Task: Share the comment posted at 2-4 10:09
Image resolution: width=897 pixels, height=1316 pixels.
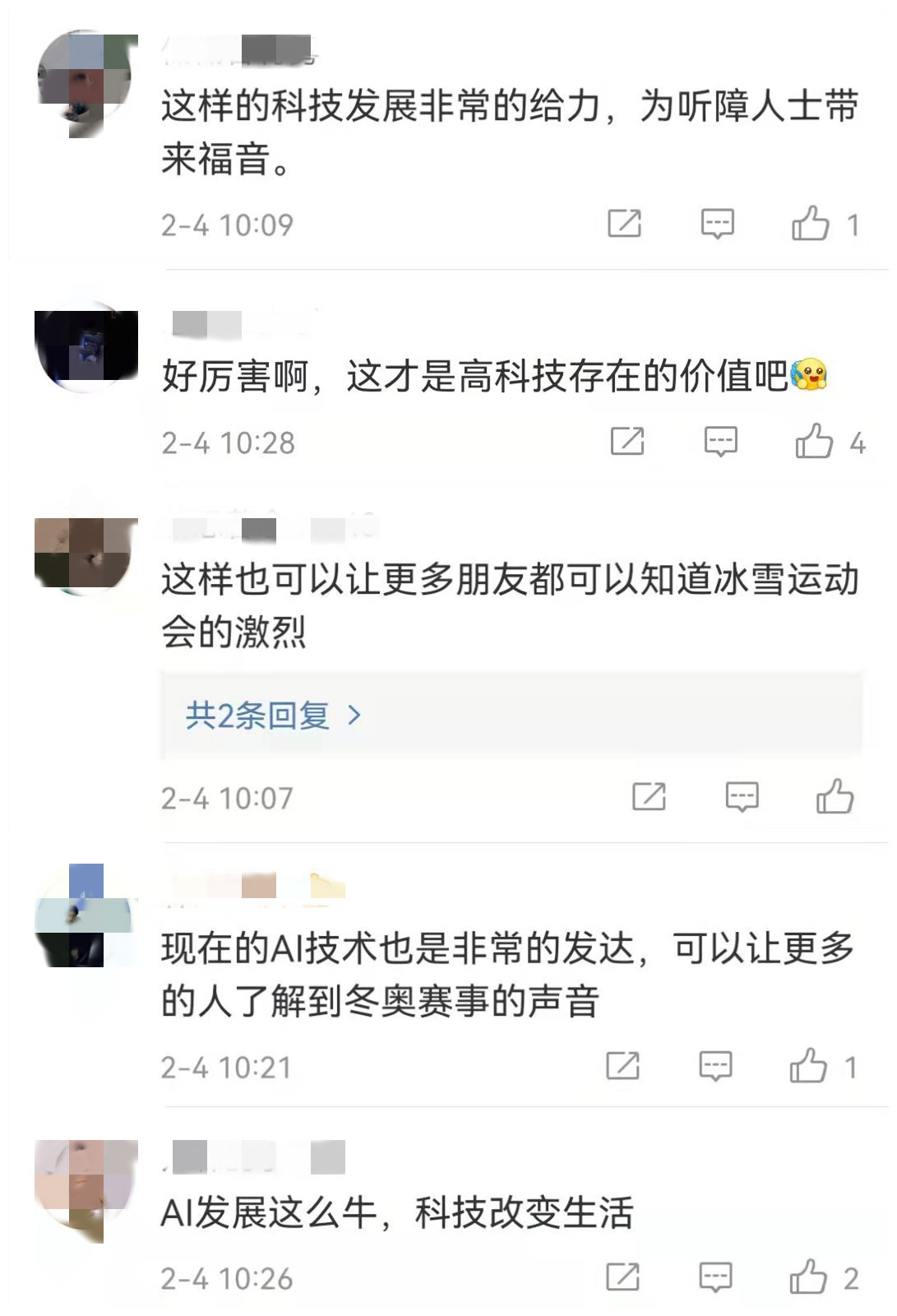Action: click(624, 224)
